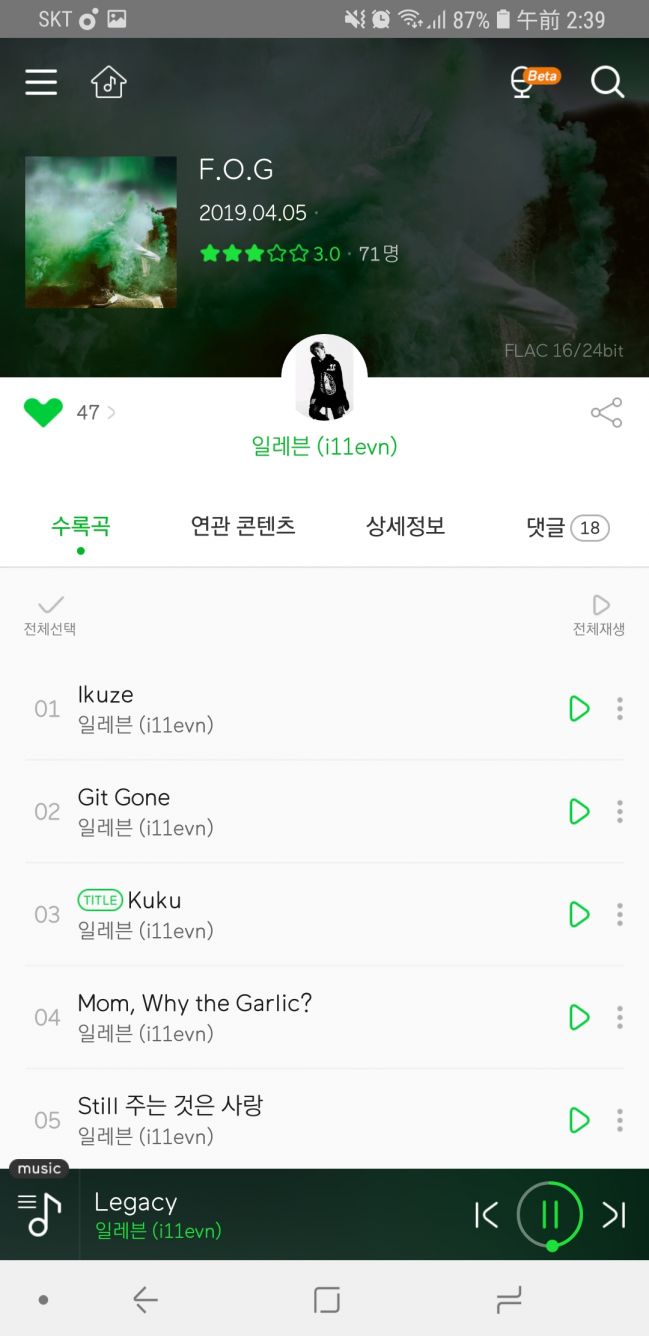This screenshot has width=649, height=1336.
Task: Pause the playing song Legacy
Action: click(x=549, y=1215)
